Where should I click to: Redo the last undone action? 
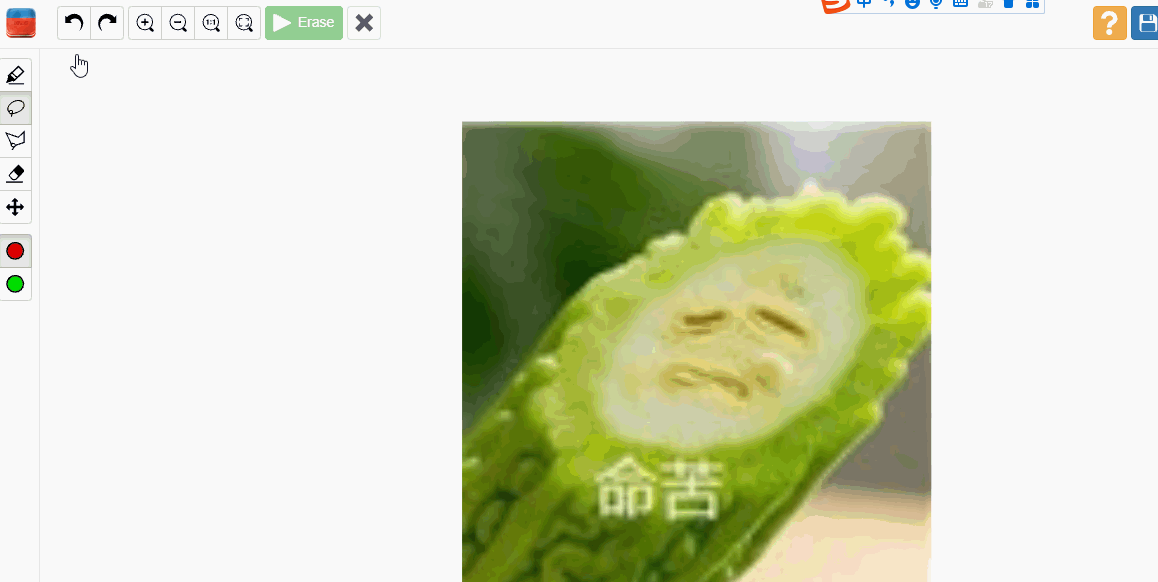[x=107, y=22]
